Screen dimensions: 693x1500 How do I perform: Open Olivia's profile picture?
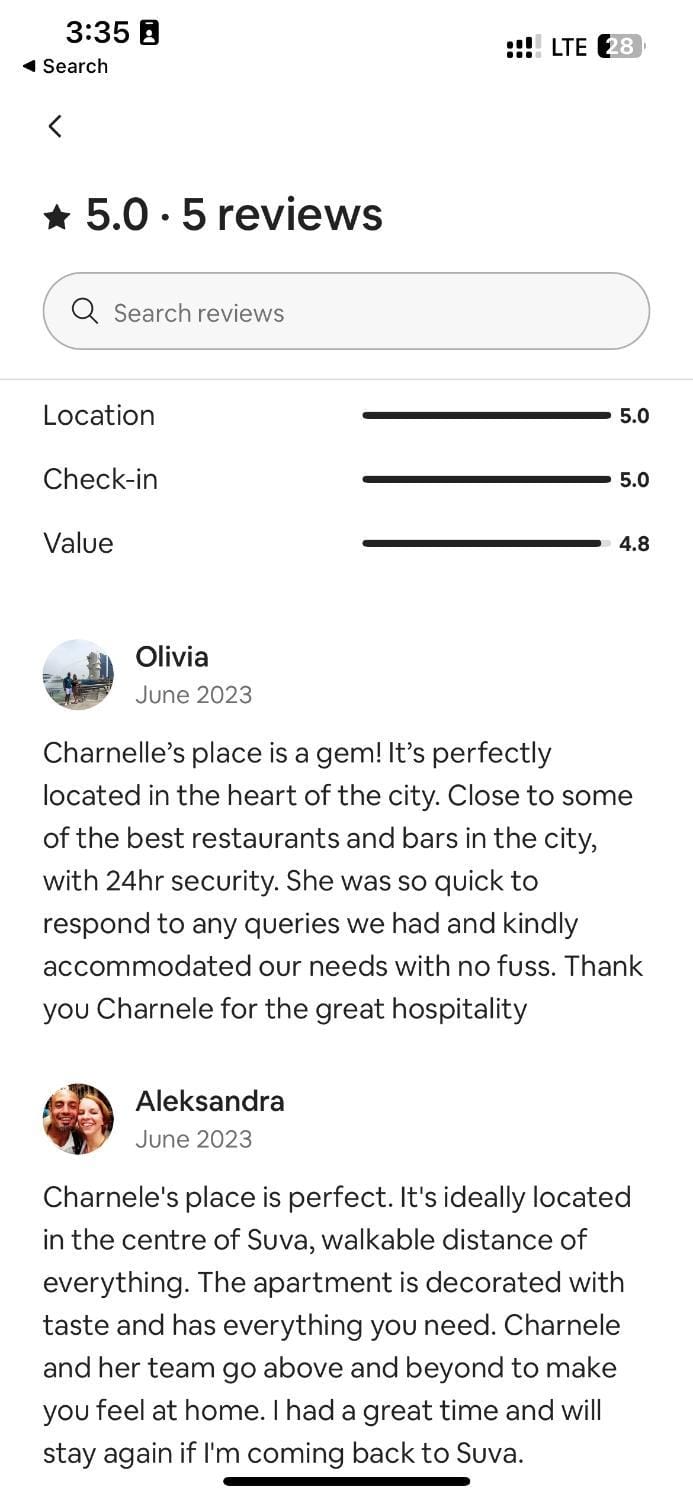pos(78,675)
